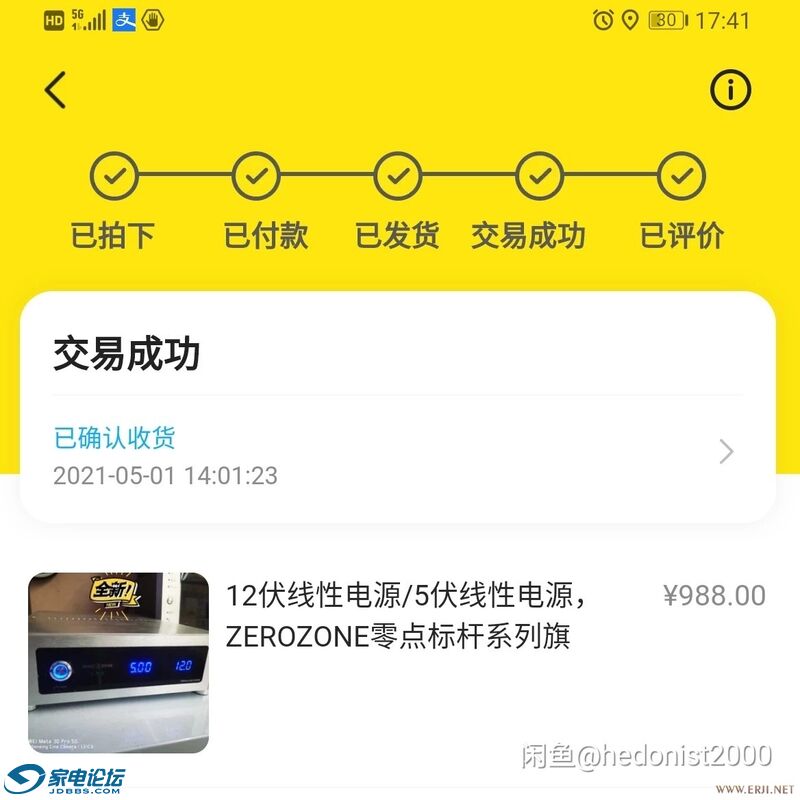Open the ZEROZONE power supply item
This screenshot has width=800, height=800.
pyautogui.click(x=400, y=615)
